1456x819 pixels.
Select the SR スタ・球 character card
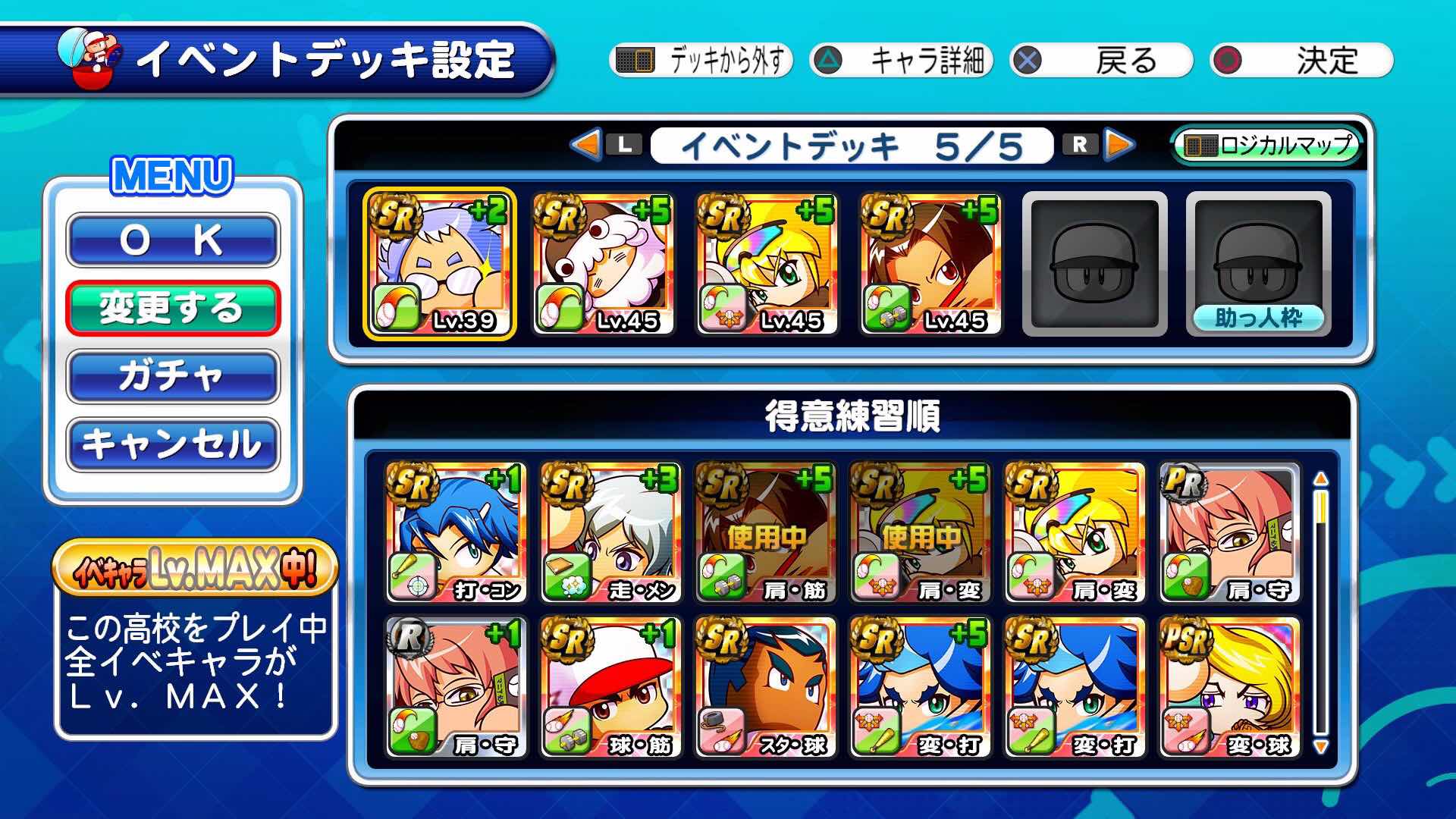tap(764, 686)
